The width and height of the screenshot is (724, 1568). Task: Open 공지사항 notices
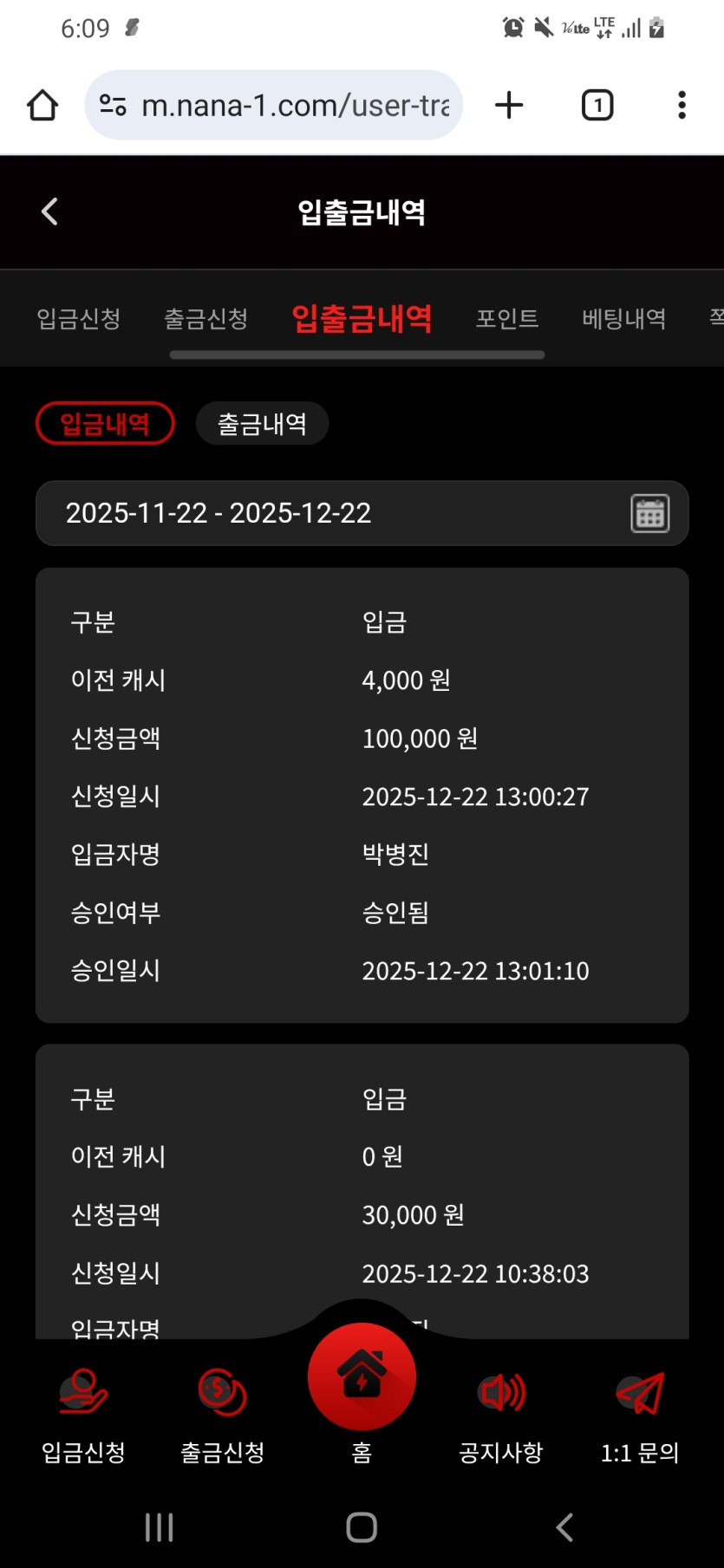[x=501, y=1413]
